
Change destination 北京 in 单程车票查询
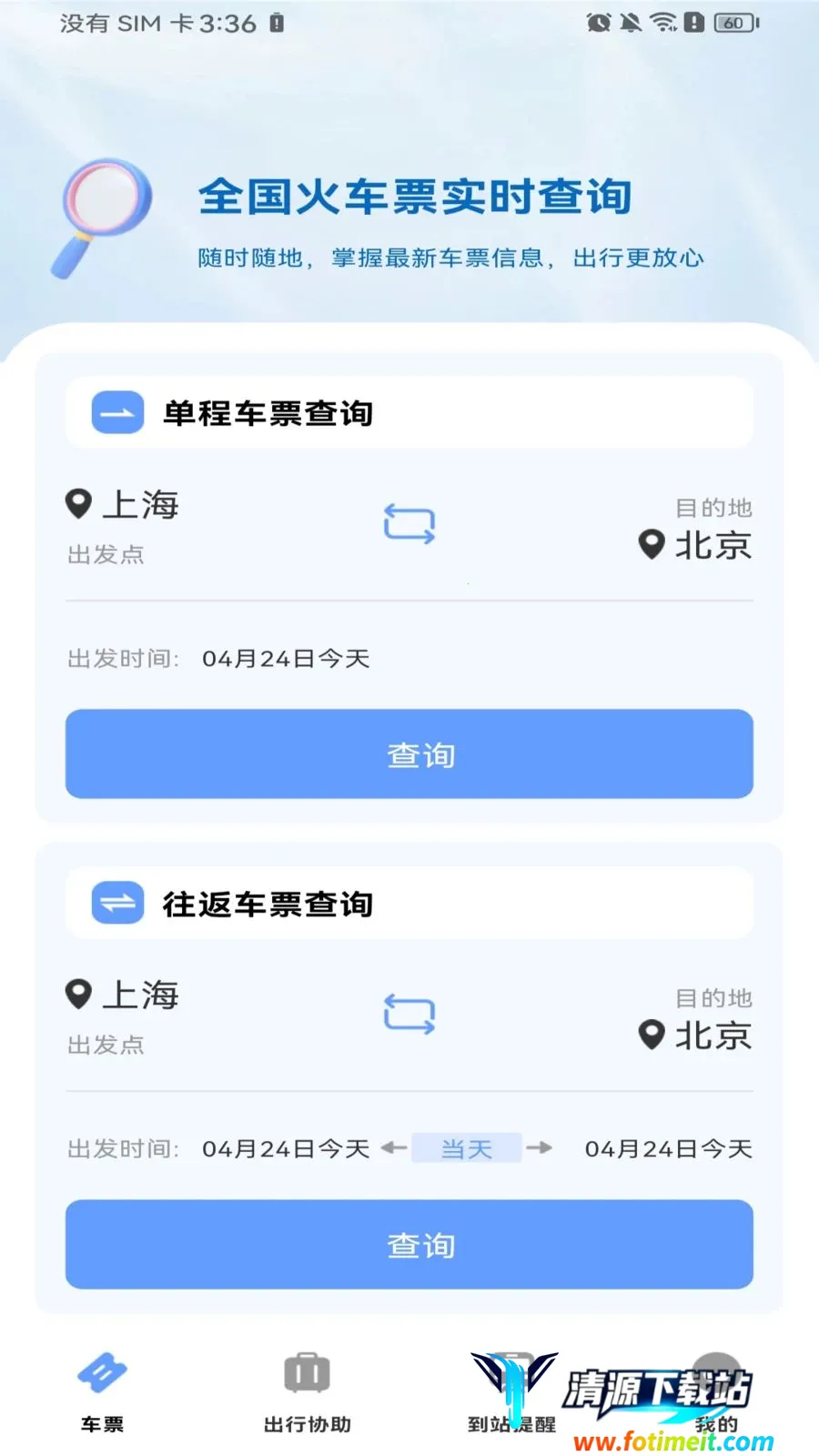tap(713, 545)
